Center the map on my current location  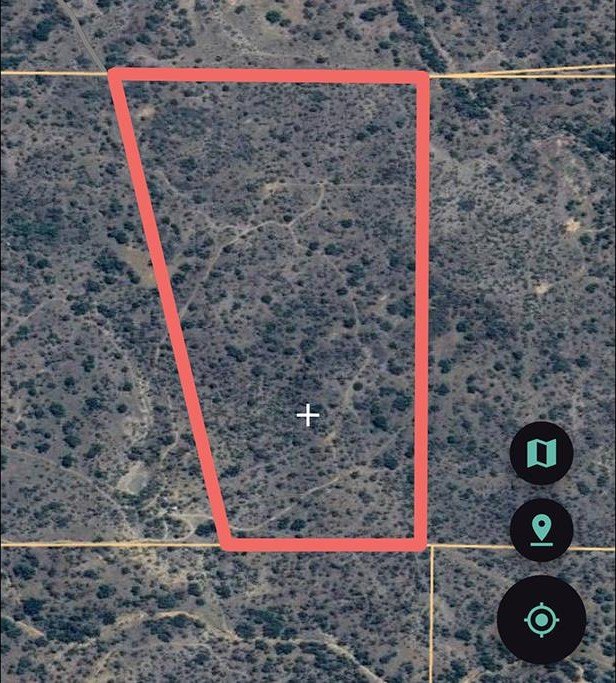coord(541,620)
